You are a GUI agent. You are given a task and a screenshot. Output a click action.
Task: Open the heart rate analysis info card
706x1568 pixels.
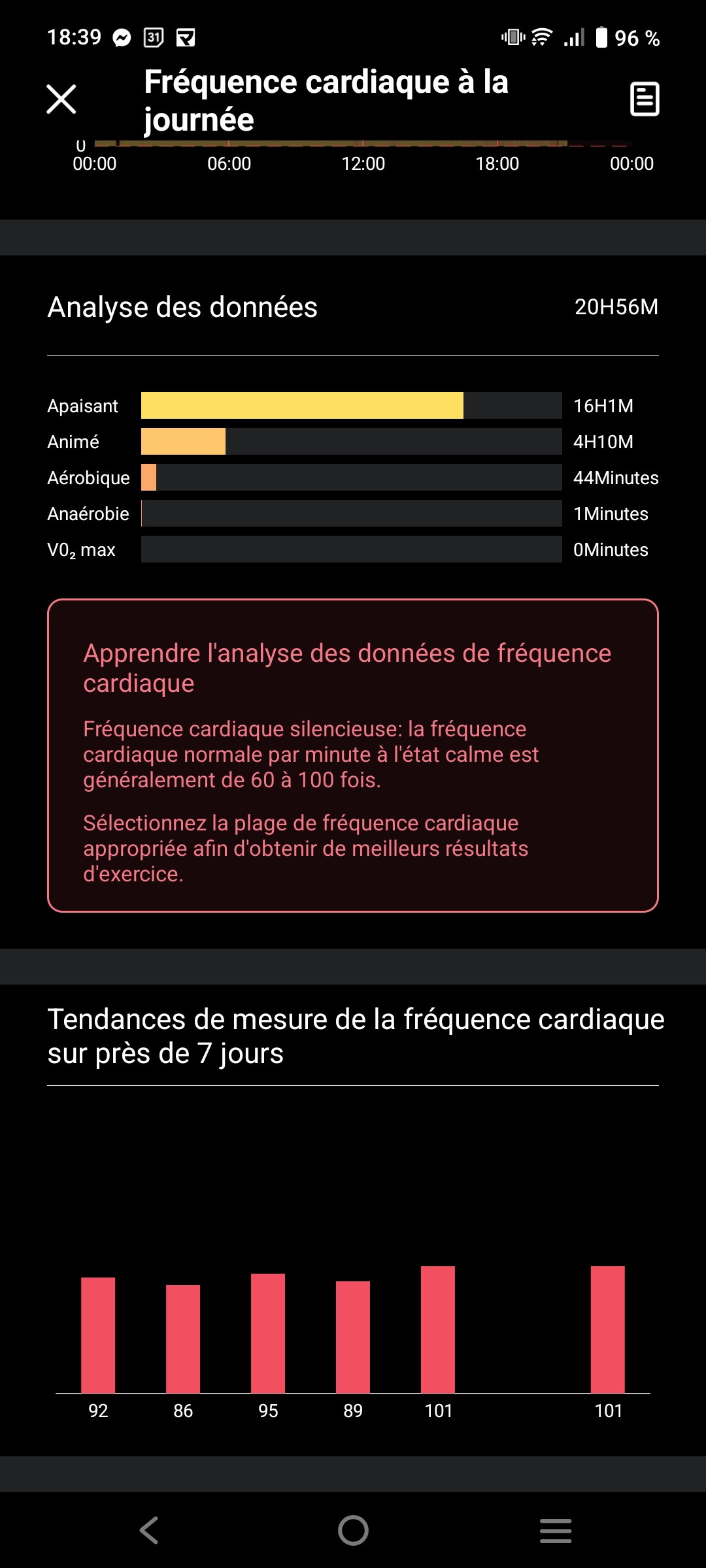coord(353,755)
